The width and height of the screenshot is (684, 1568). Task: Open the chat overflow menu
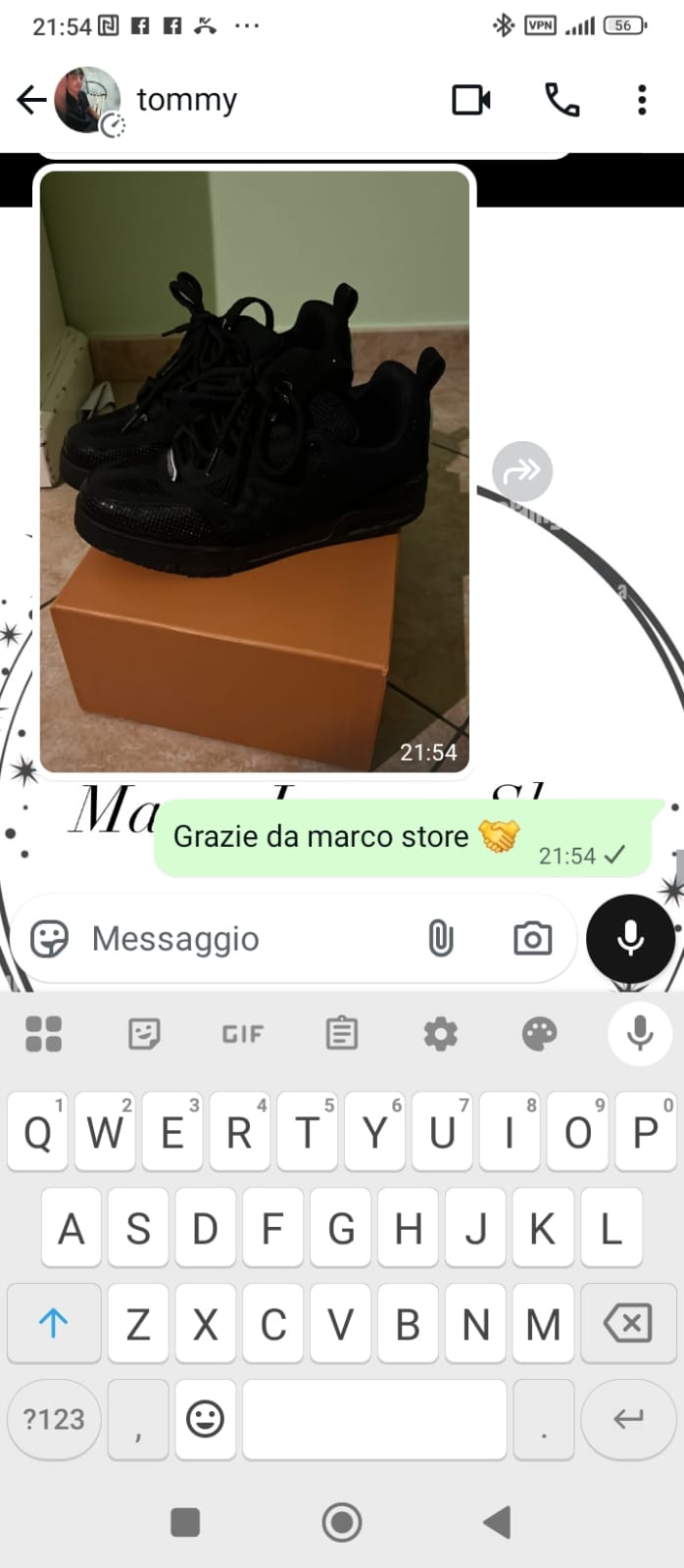coord(642,100)
